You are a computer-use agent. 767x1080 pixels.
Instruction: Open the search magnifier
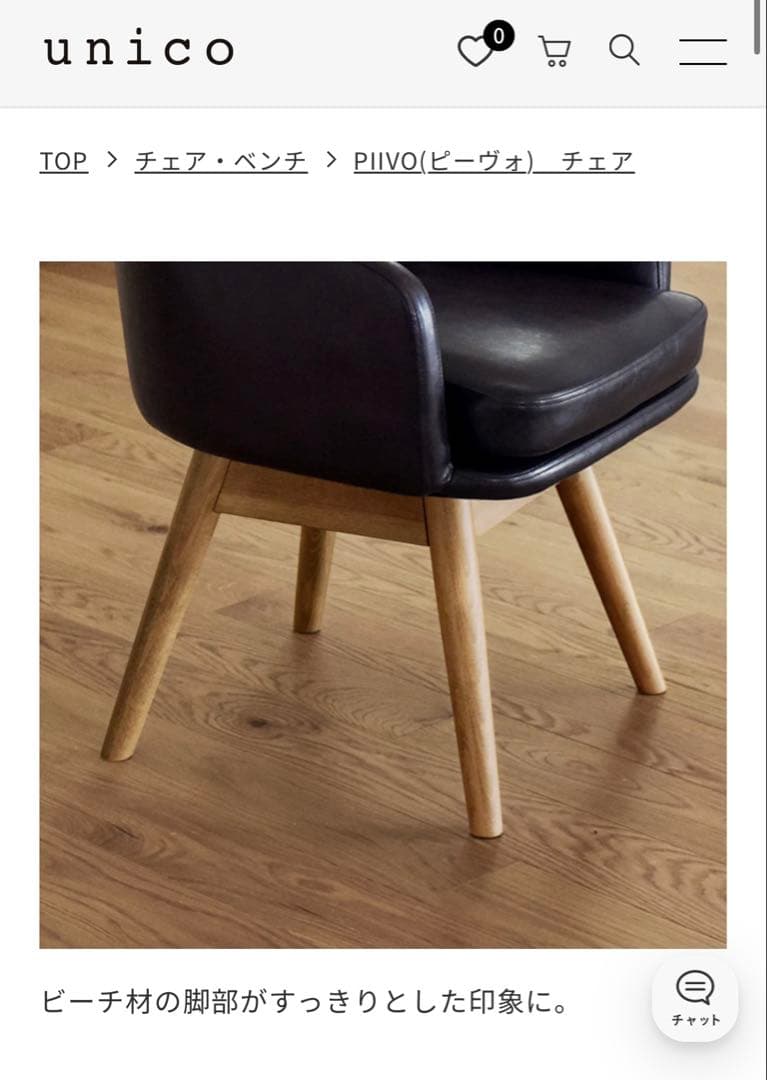pyautogui.click(x=624, y=49)
